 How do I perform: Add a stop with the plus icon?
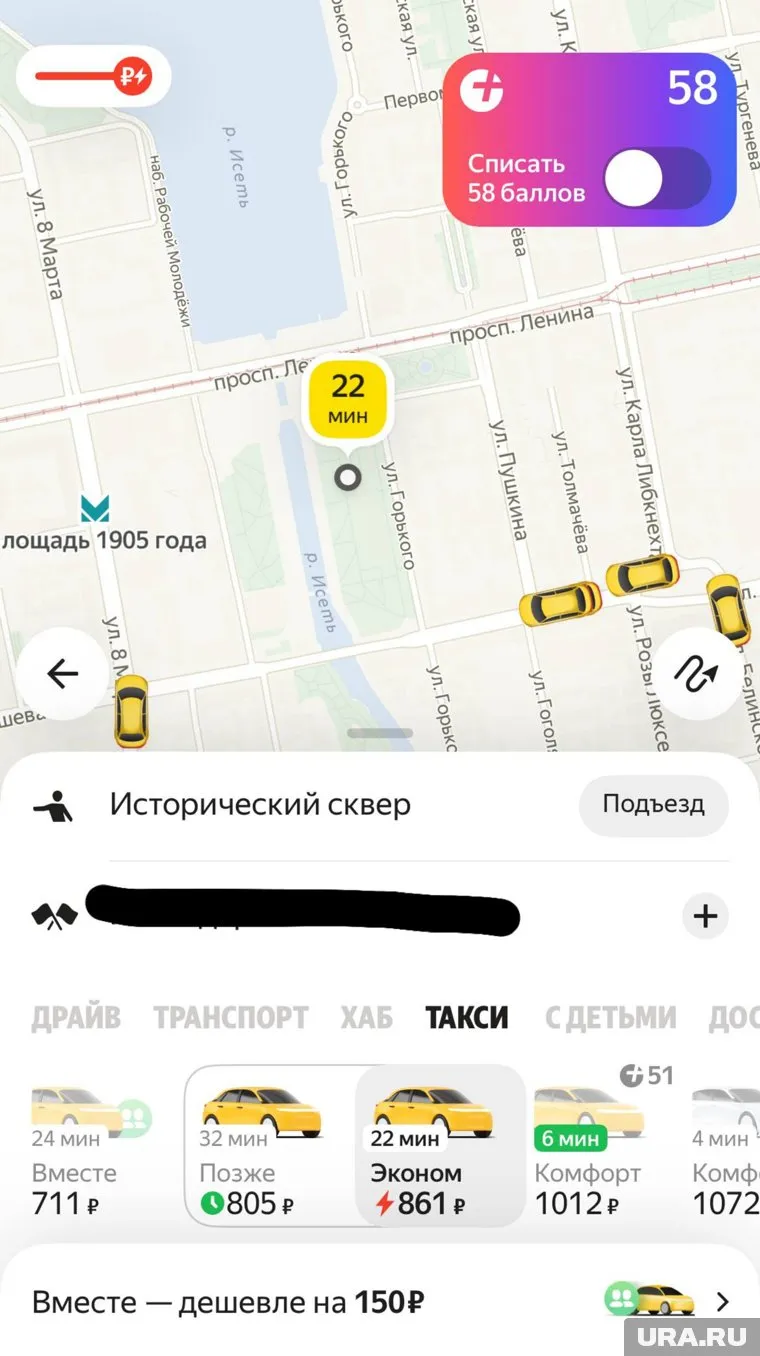tap(705, 915)
